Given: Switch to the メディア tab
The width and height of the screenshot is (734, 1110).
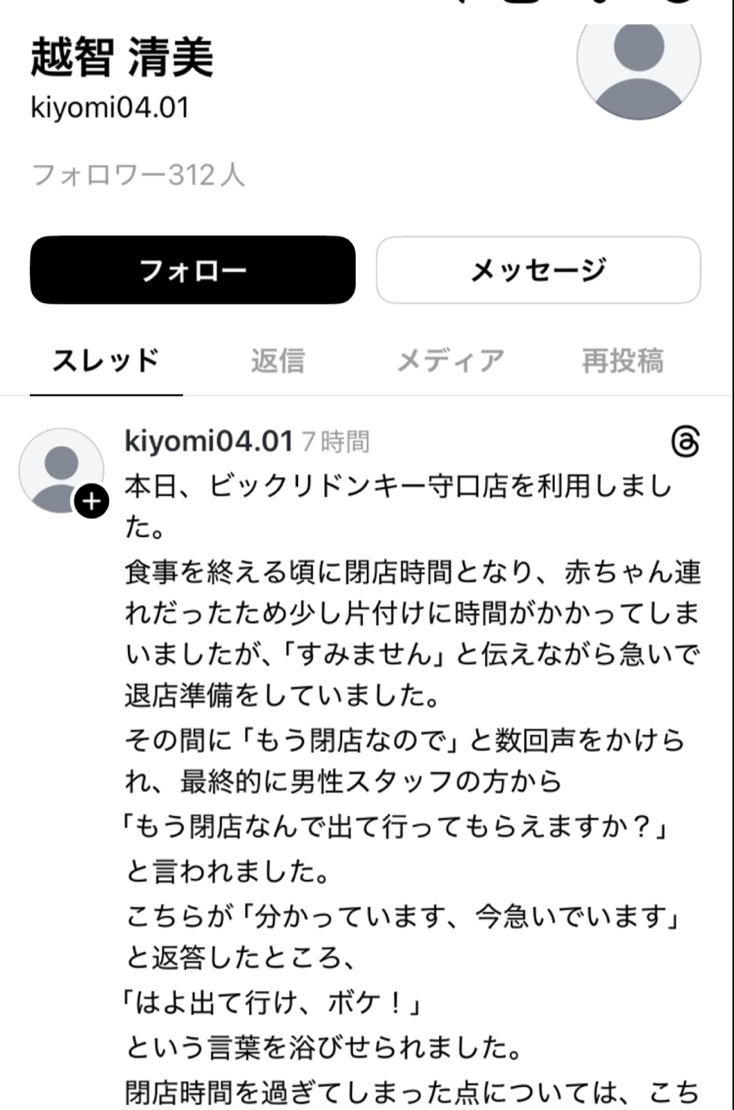Looking at the screenshot, I should point(450,360).
